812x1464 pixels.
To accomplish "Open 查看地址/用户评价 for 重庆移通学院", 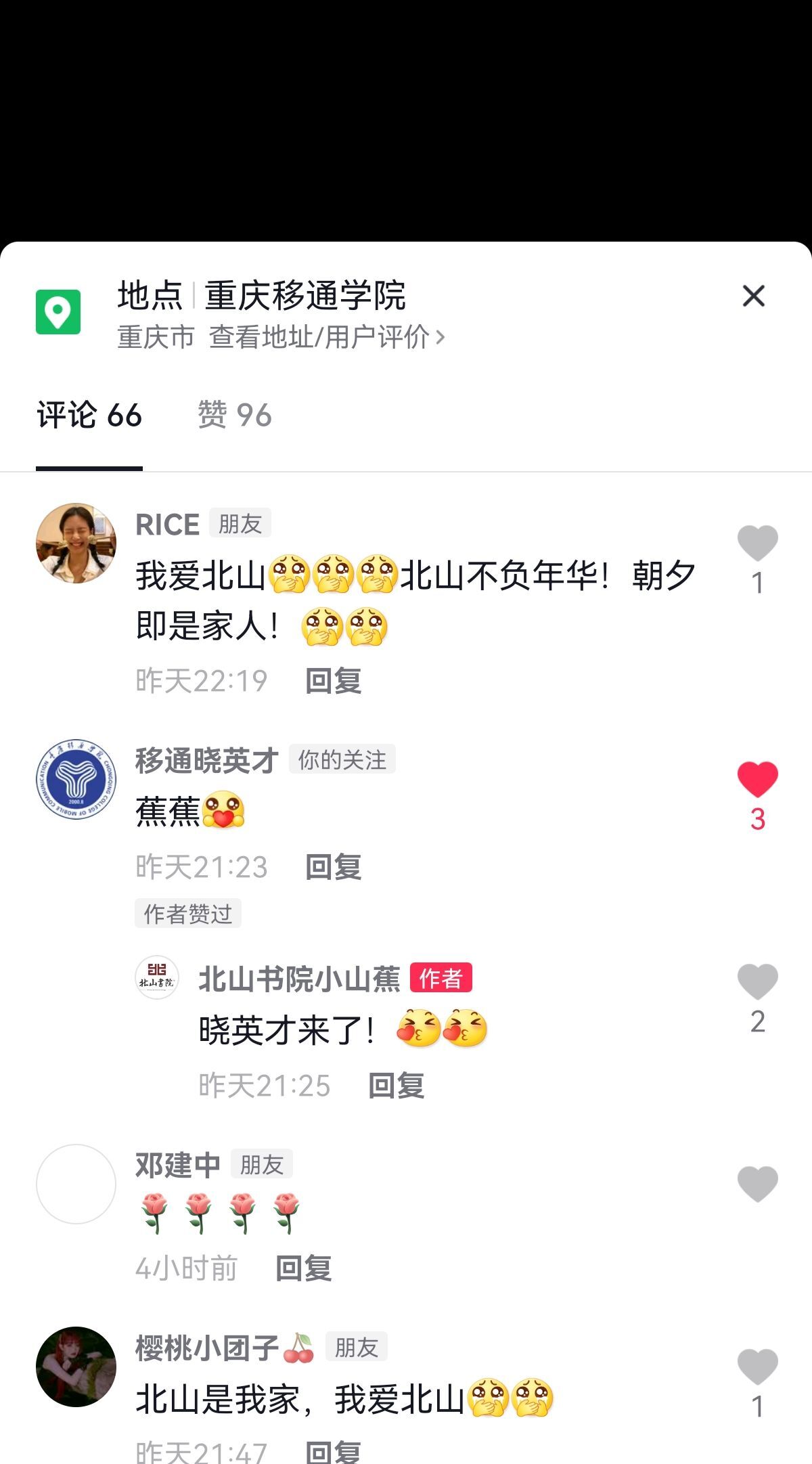I will 326,337.
